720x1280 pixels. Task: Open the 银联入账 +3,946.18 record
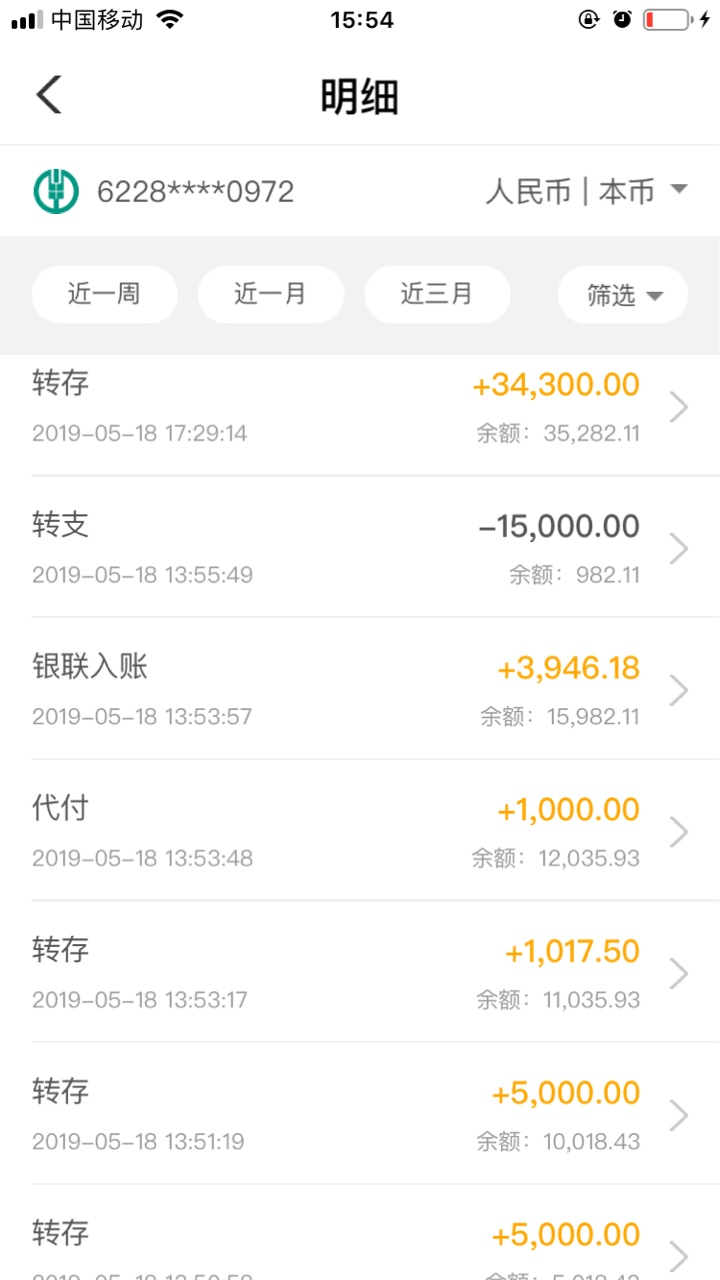(360, 689)
